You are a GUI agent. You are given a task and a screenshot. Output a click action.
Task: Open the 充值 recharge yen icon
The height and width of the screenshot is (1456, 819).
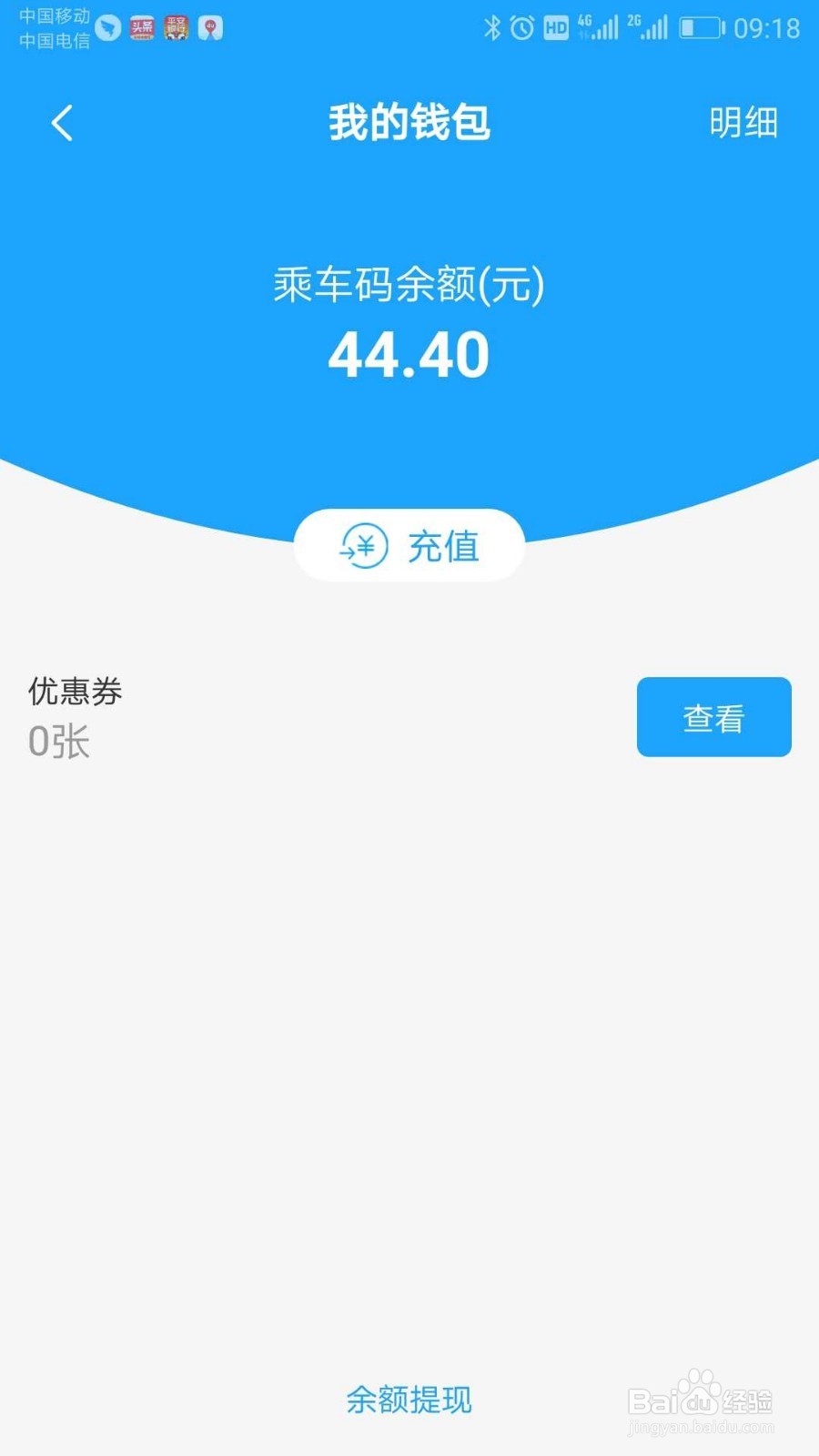coord(363,546)
